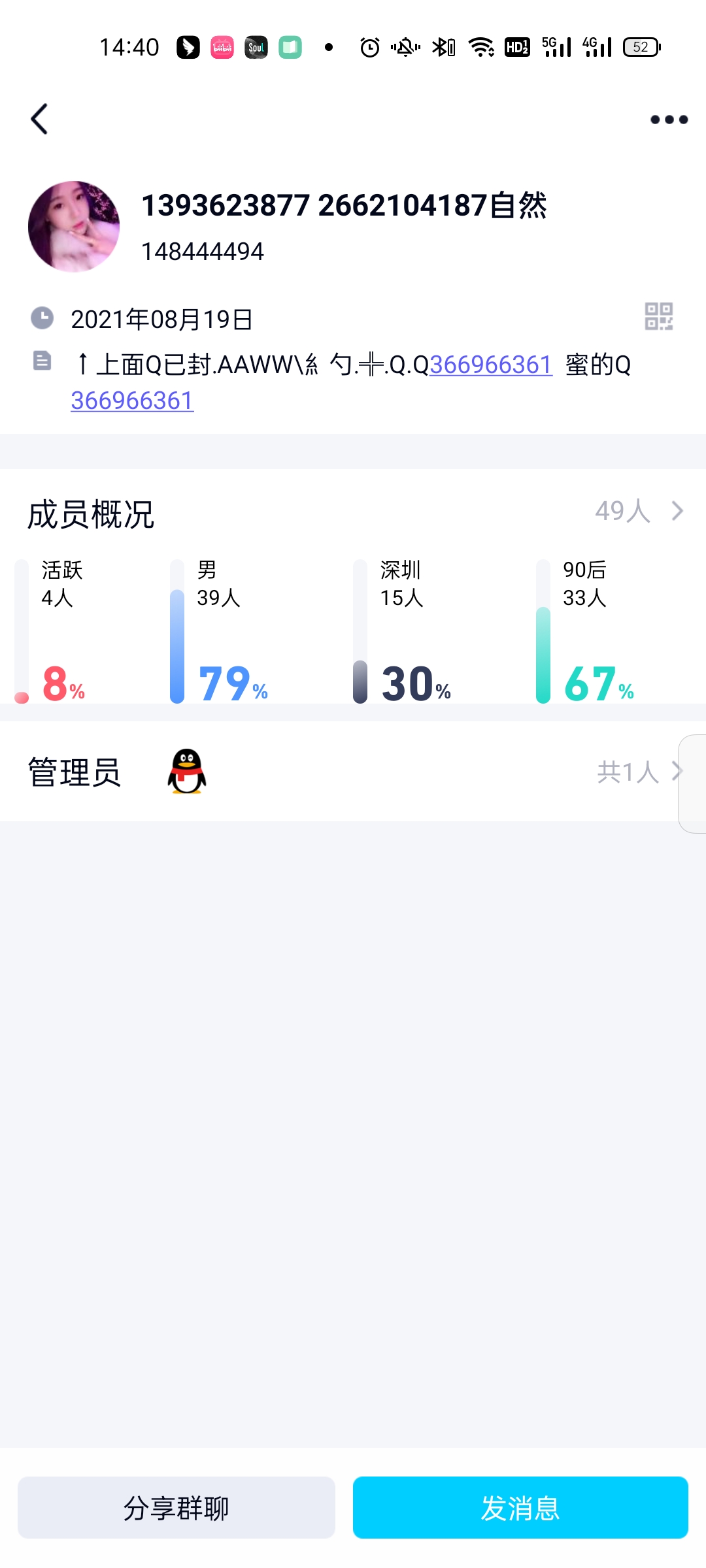Open the 管理员 list row
Image resolution: width=706 pixels, height=1568 pixels.
pyautogui.click(x=353, y=772)
